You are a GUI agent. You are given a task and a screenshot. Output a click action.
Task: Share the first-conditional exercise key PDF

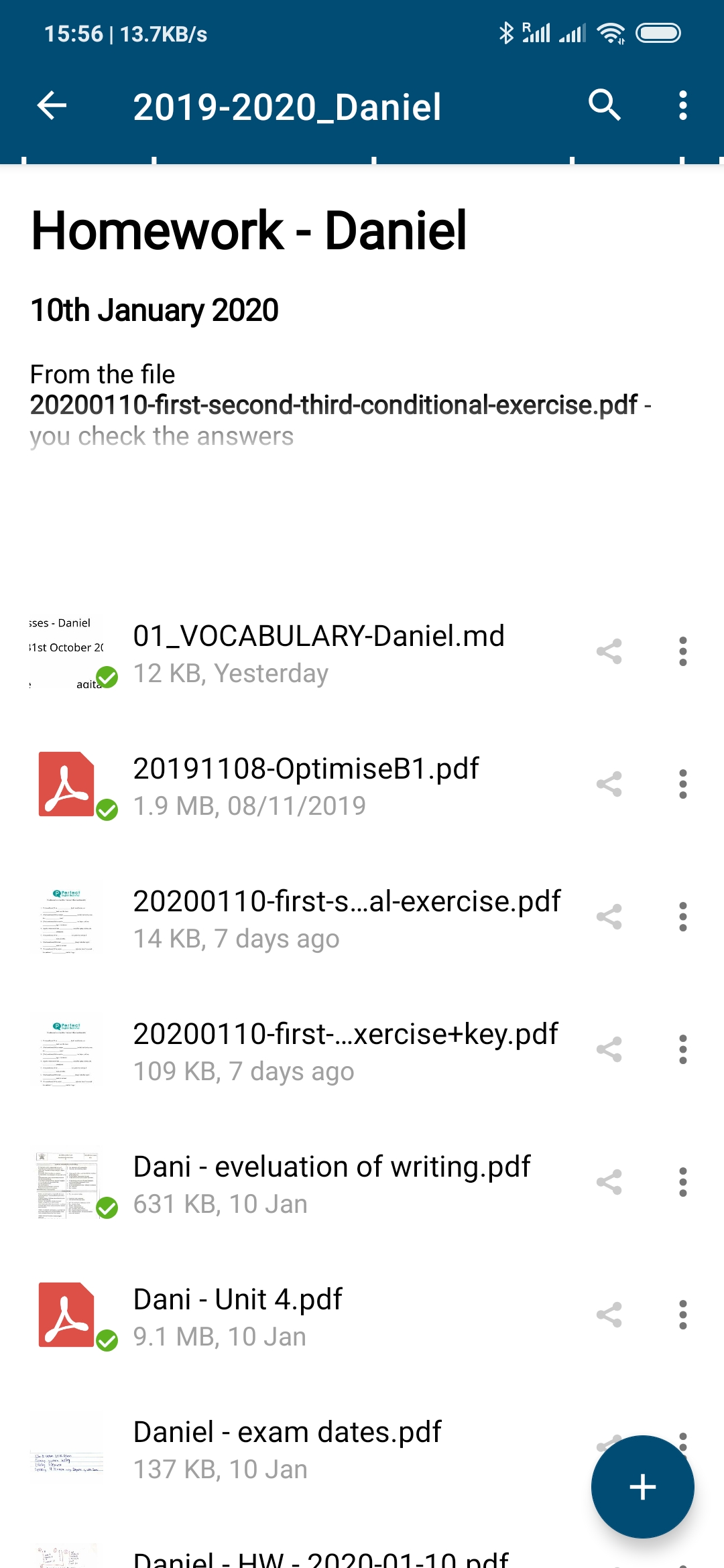coord(609,1050)
